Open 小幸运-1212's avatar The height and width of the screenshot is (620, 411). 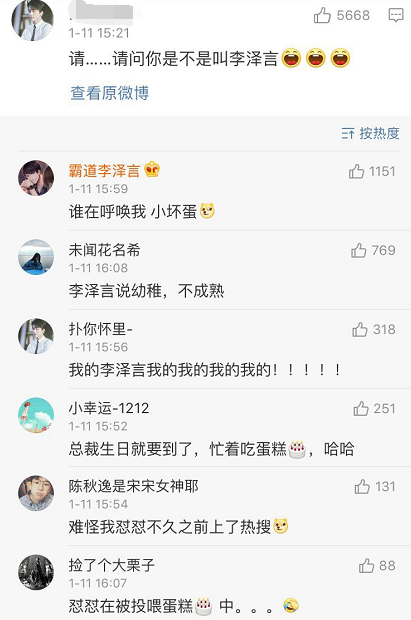tap(36, 415)
